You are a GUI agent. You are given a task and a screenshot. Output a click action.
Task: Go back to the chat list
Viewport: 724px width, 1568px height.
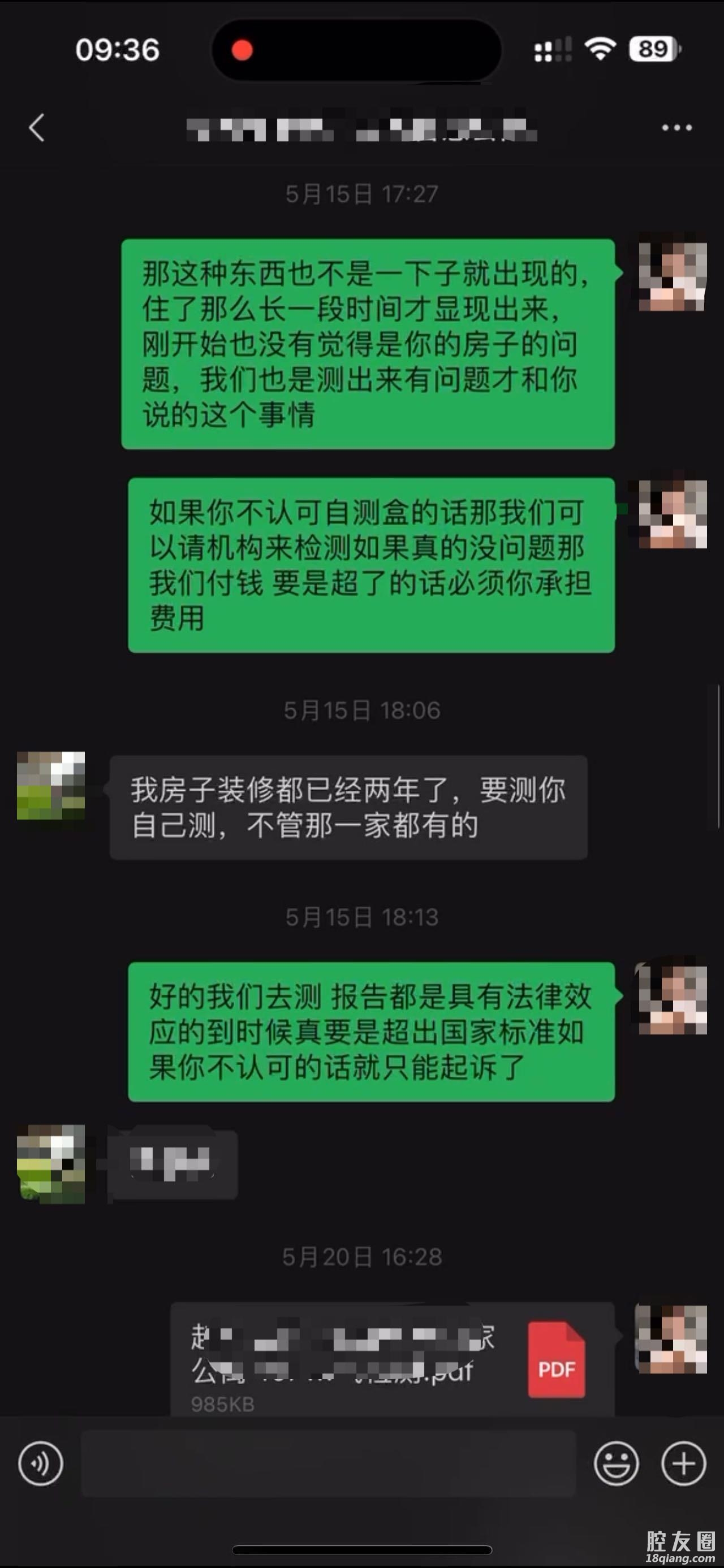(x=37, y=128)
